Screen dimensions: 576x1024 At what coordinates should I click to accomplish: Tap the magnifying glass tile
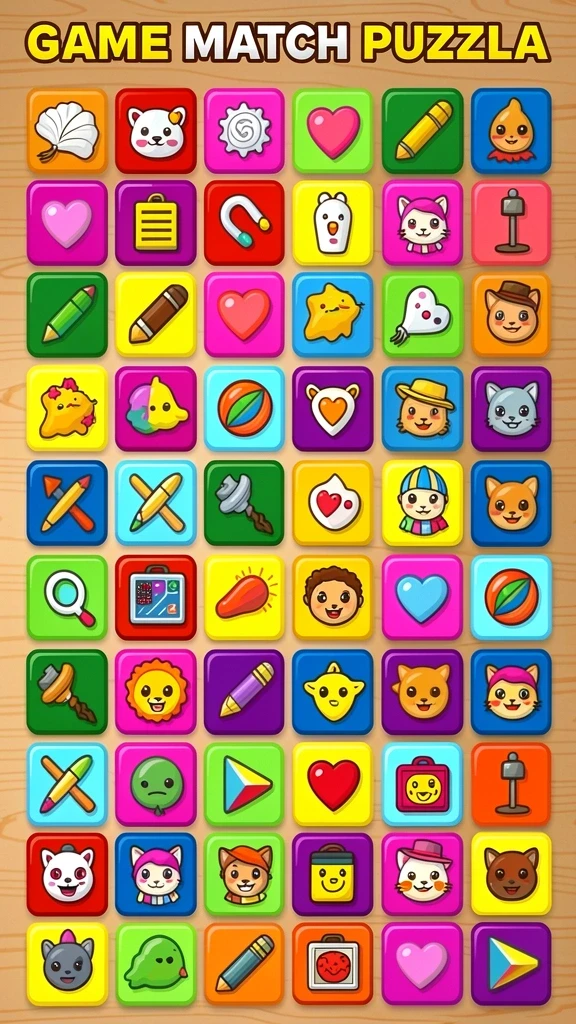pyautogui.click(x=67, y=597)
